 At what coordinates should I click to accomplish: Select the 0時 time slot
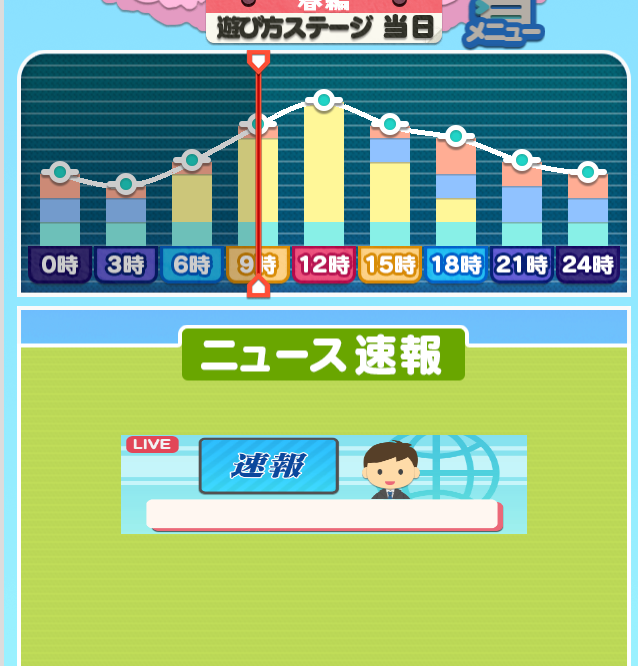(59, 266)
